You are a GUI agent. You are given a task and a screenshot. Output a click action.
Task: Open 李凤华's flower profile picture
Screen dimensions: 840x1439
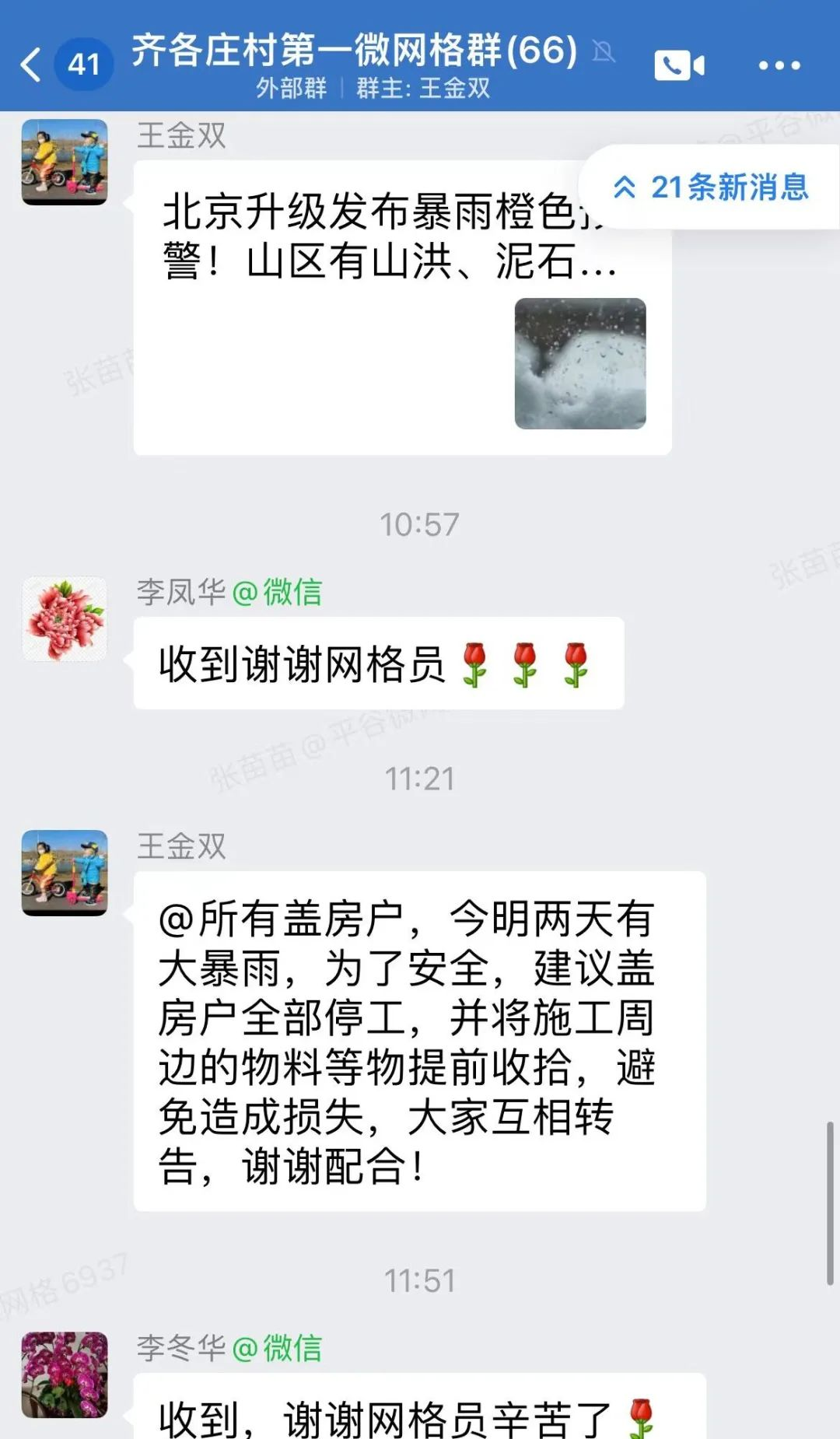point(65,618)
